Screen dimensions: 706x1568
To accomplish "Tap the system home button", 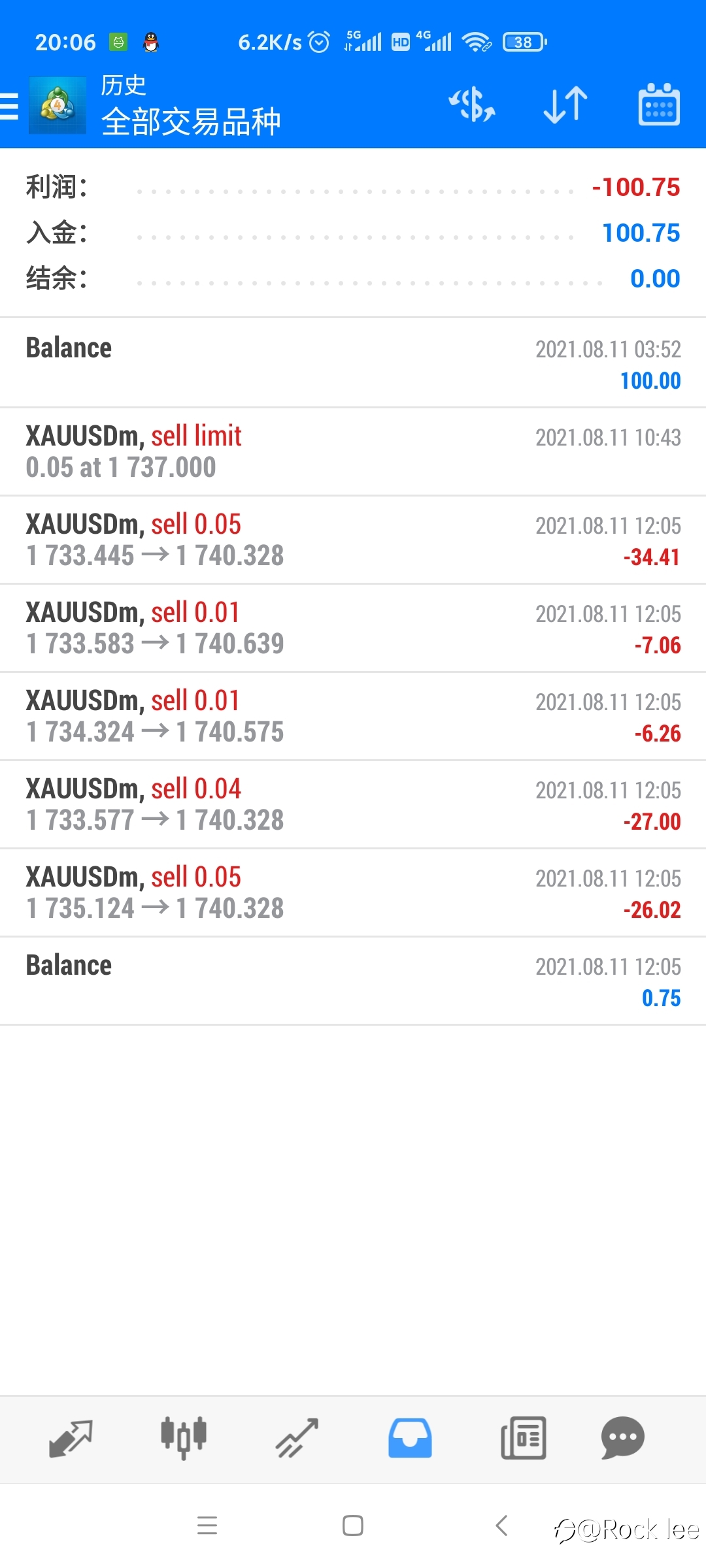I will [353, 1526].
